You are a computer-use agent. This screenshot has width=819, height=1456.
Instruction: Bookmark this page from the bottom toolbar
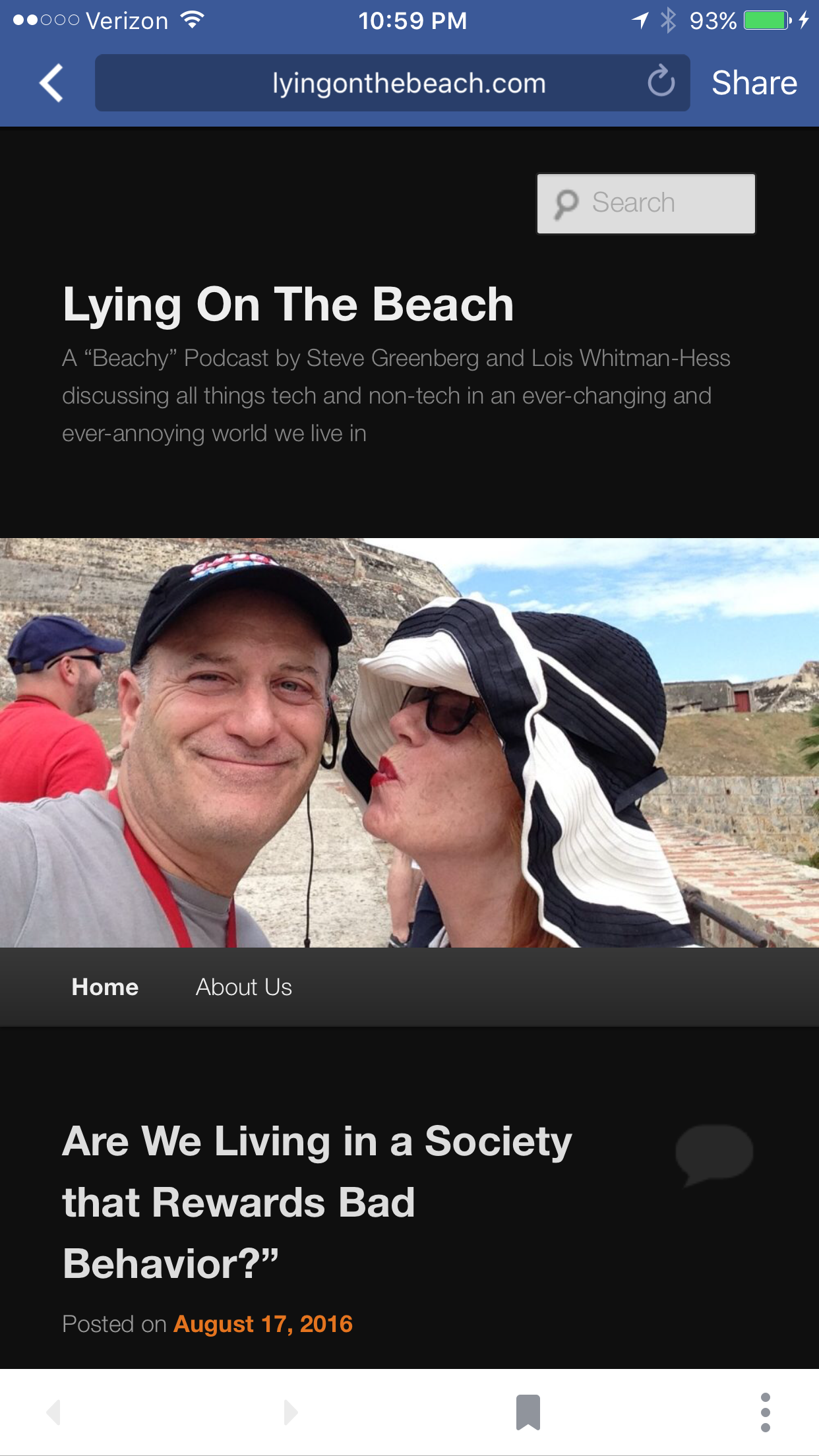tap(528, 1412)
